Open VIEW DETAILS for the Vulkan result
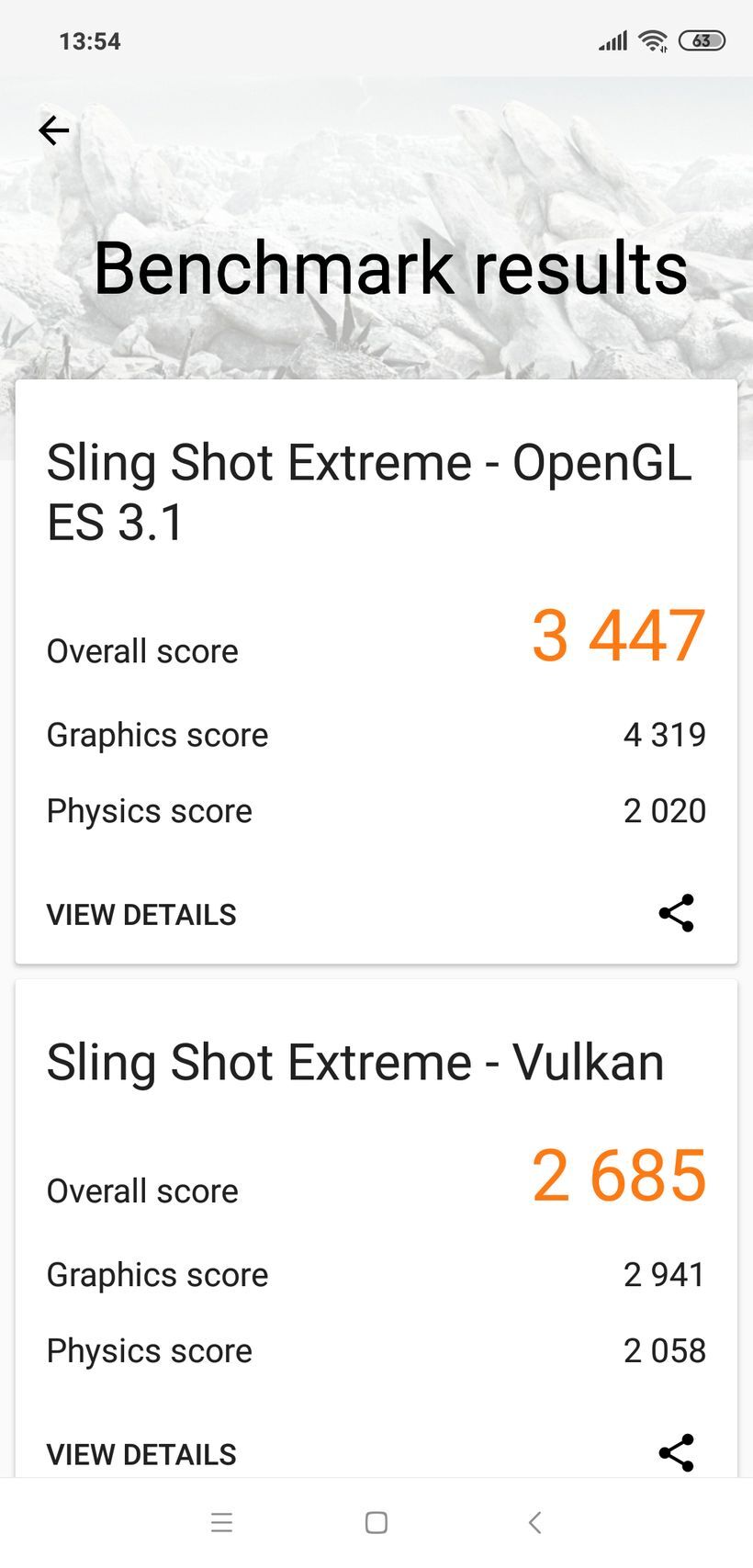The width and height of the screenshot is (753, 1568). point(141,1454)
